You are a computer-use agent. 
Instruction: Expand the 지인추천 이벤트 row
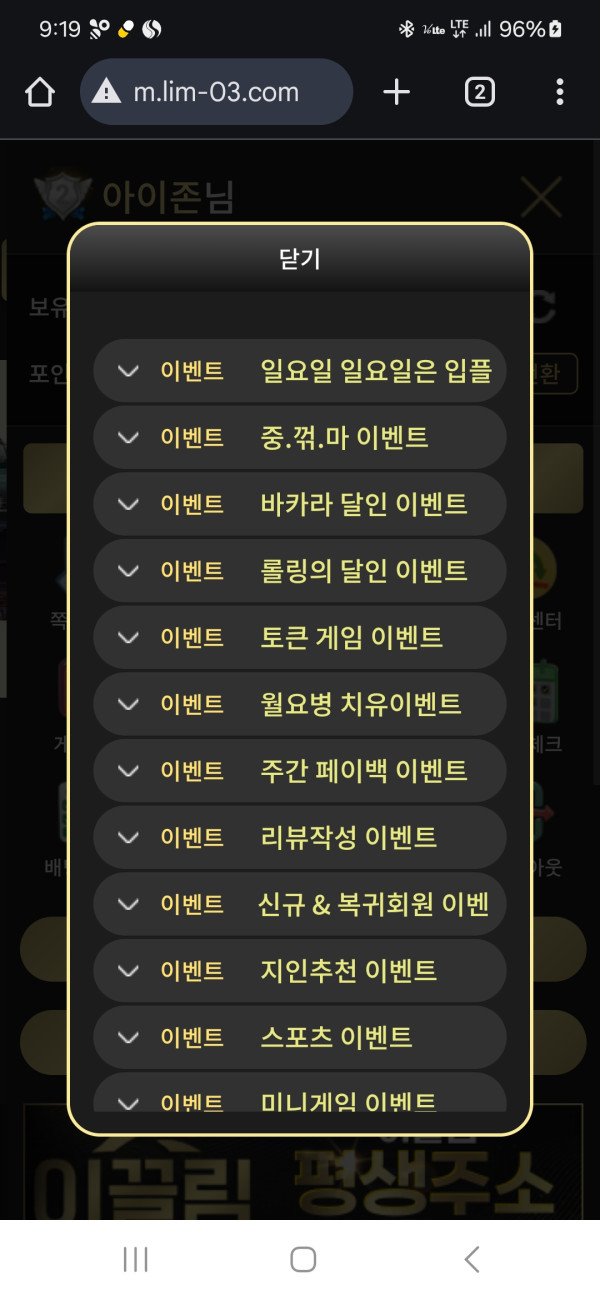tap(299, 970)
